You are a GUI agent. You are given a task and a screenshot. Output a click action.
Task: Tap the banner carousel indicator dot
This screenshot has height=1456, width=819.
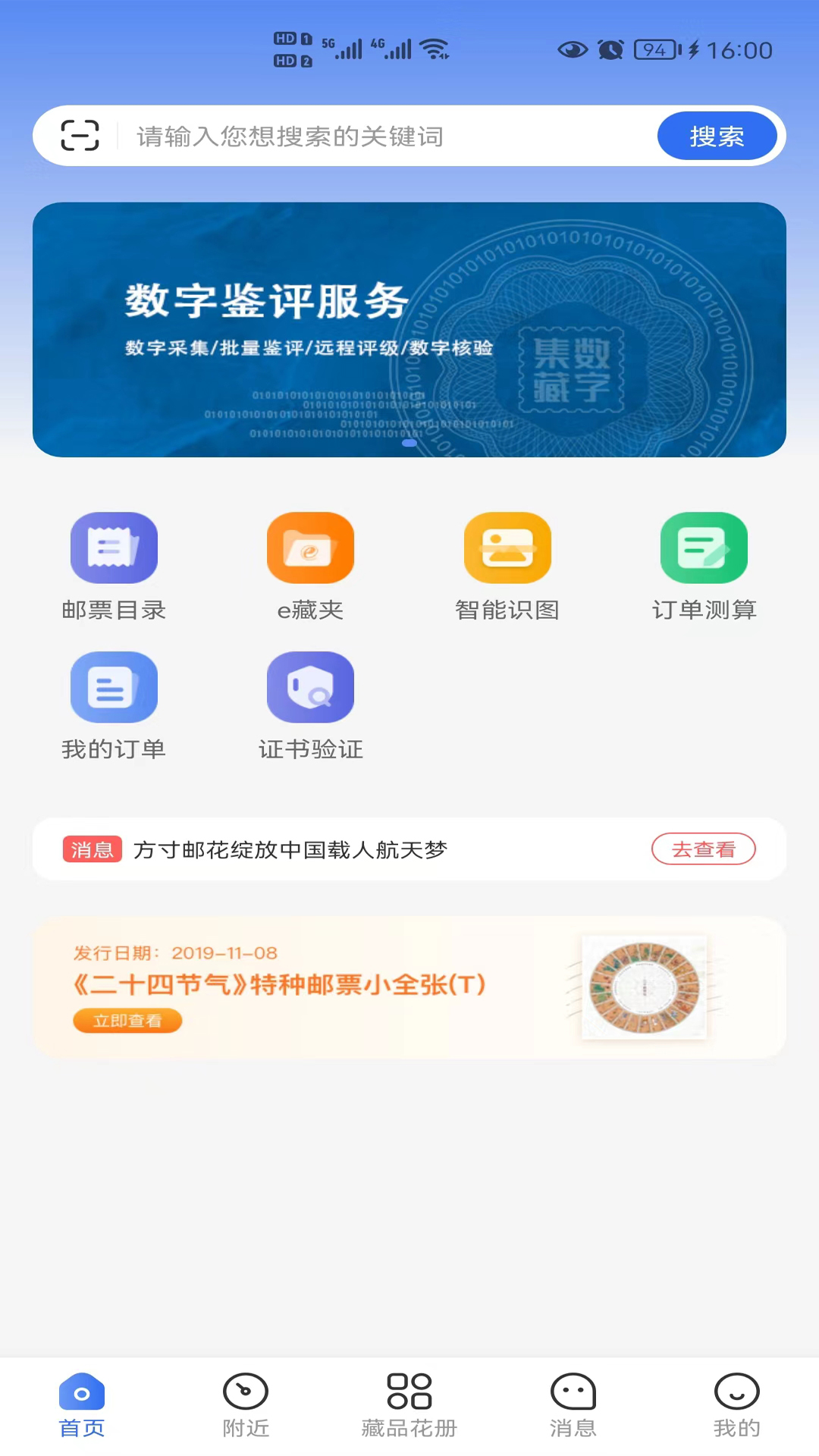409,442
